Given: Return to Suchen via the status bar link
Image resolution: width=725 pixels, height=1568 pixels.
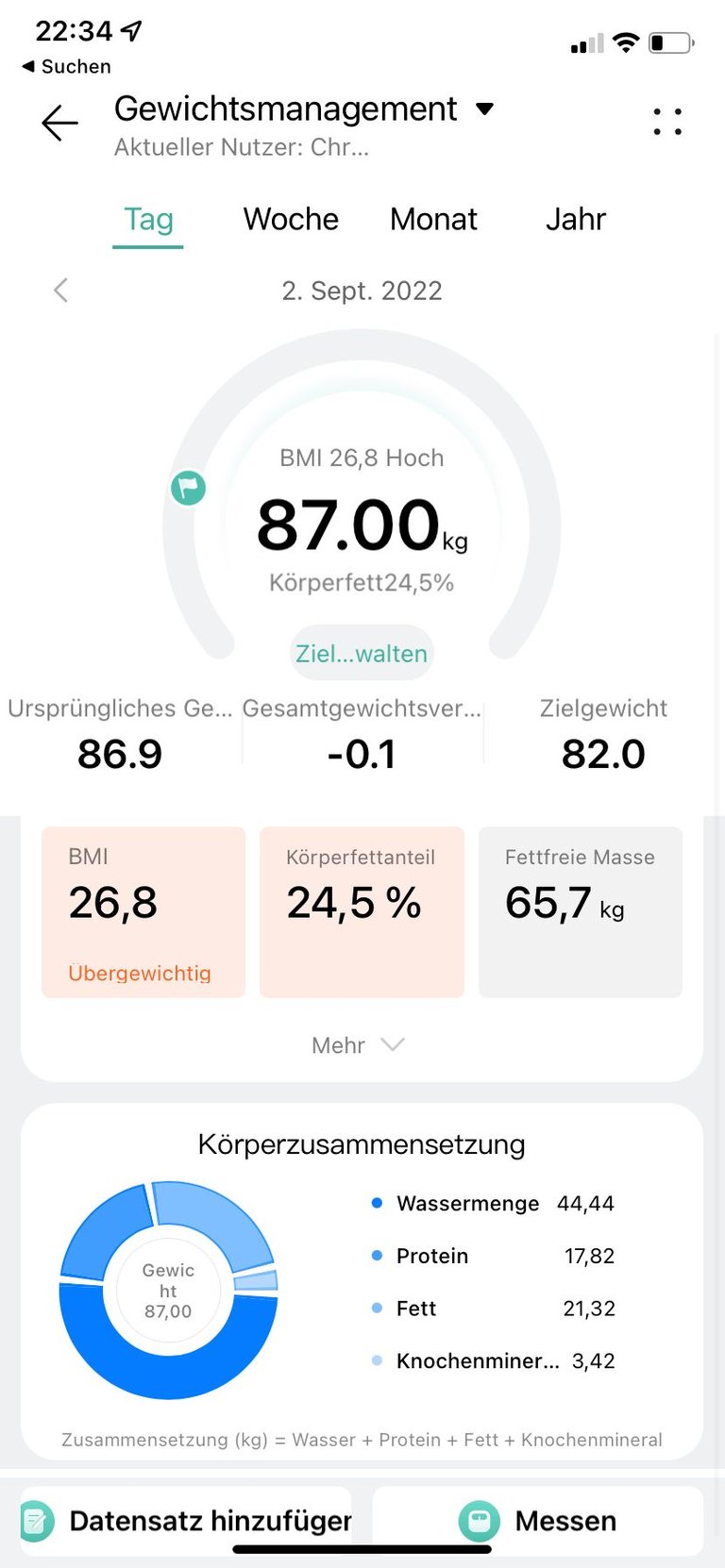Looking at the screenshot, I should click(x=66, y=66).
